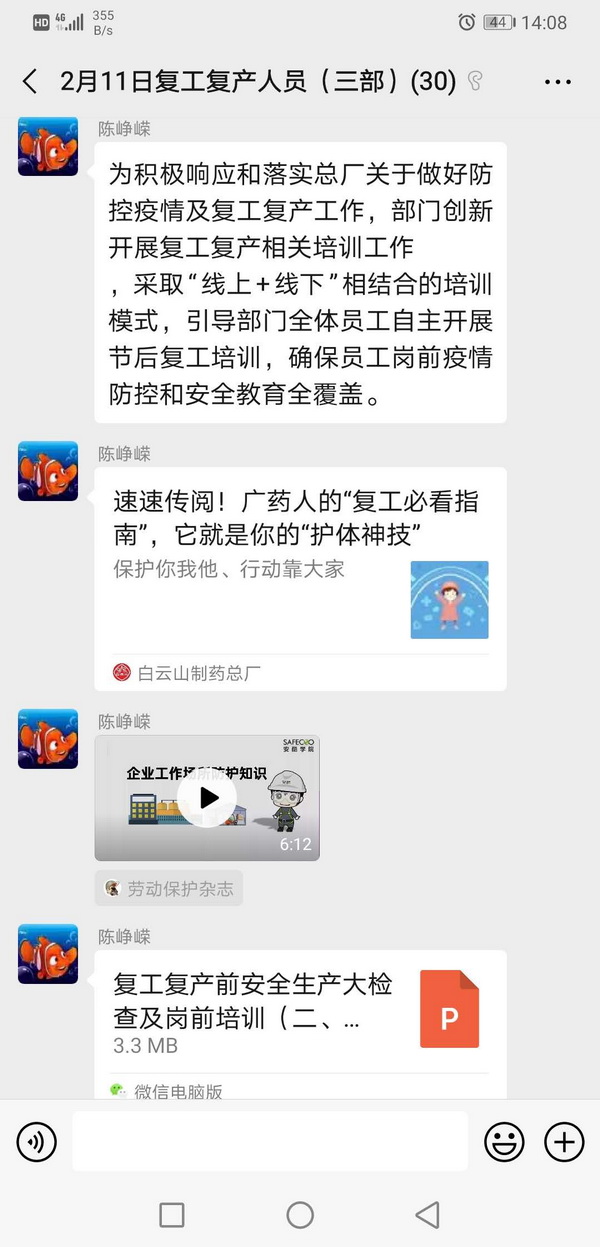Go back from the group chat
The image size is (600, 1247).
tap(30, 82)
